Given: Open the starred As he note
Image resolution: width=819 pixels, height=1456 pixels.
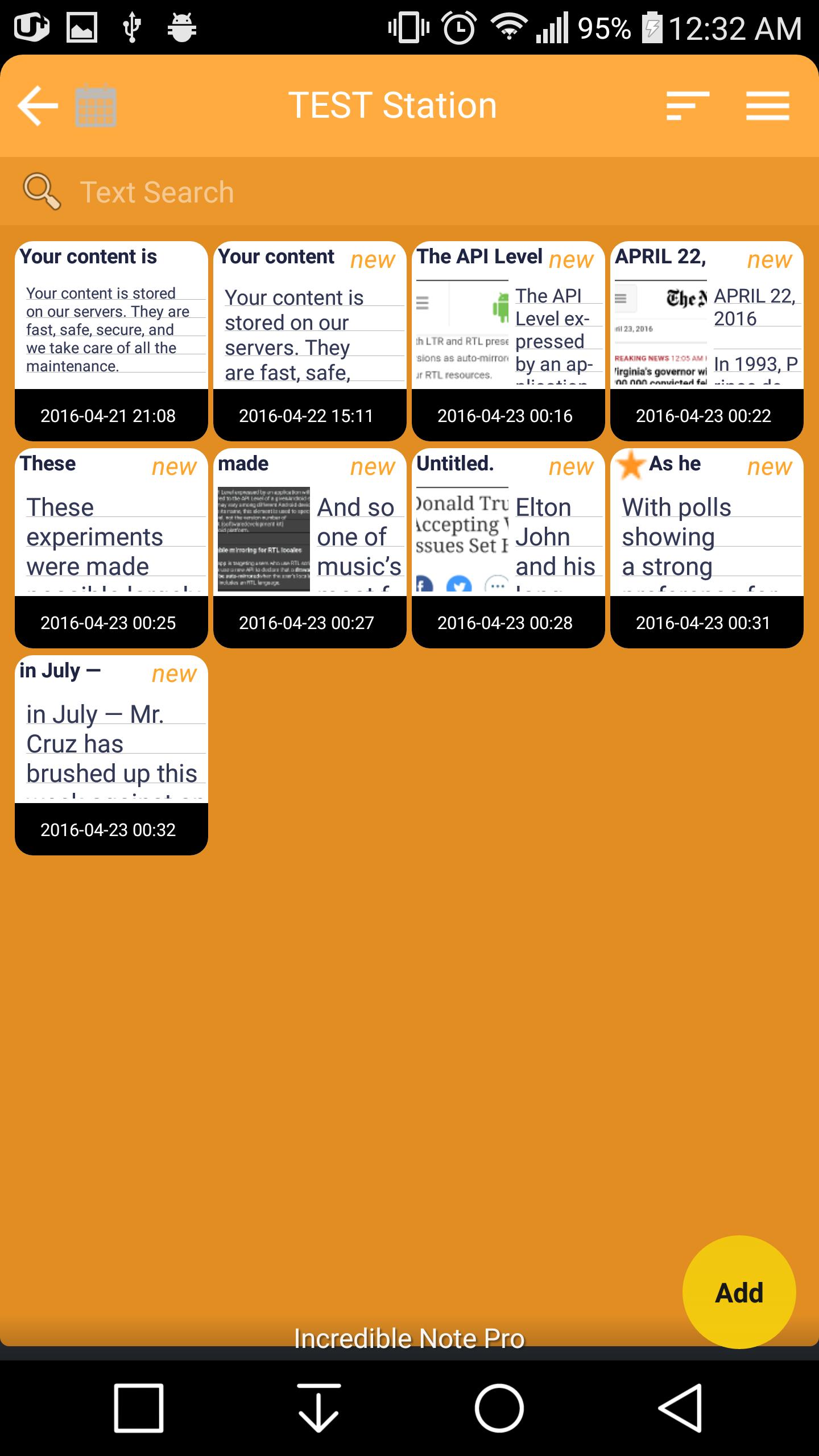Looking at the screenshot, I should pyautogui.click(x=707, y=548).
